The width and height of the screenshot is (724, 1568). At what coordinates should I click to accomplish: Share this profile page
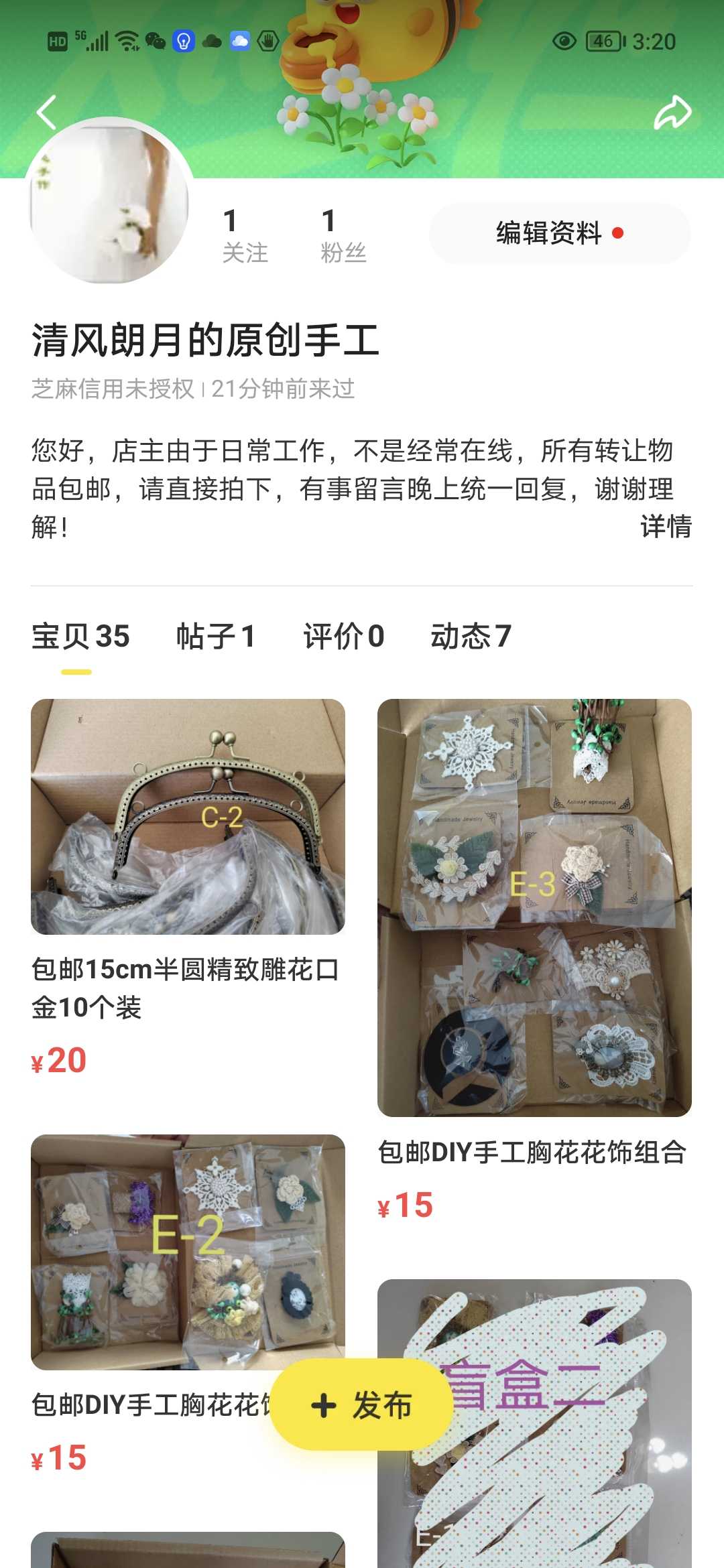pos(672,112)
